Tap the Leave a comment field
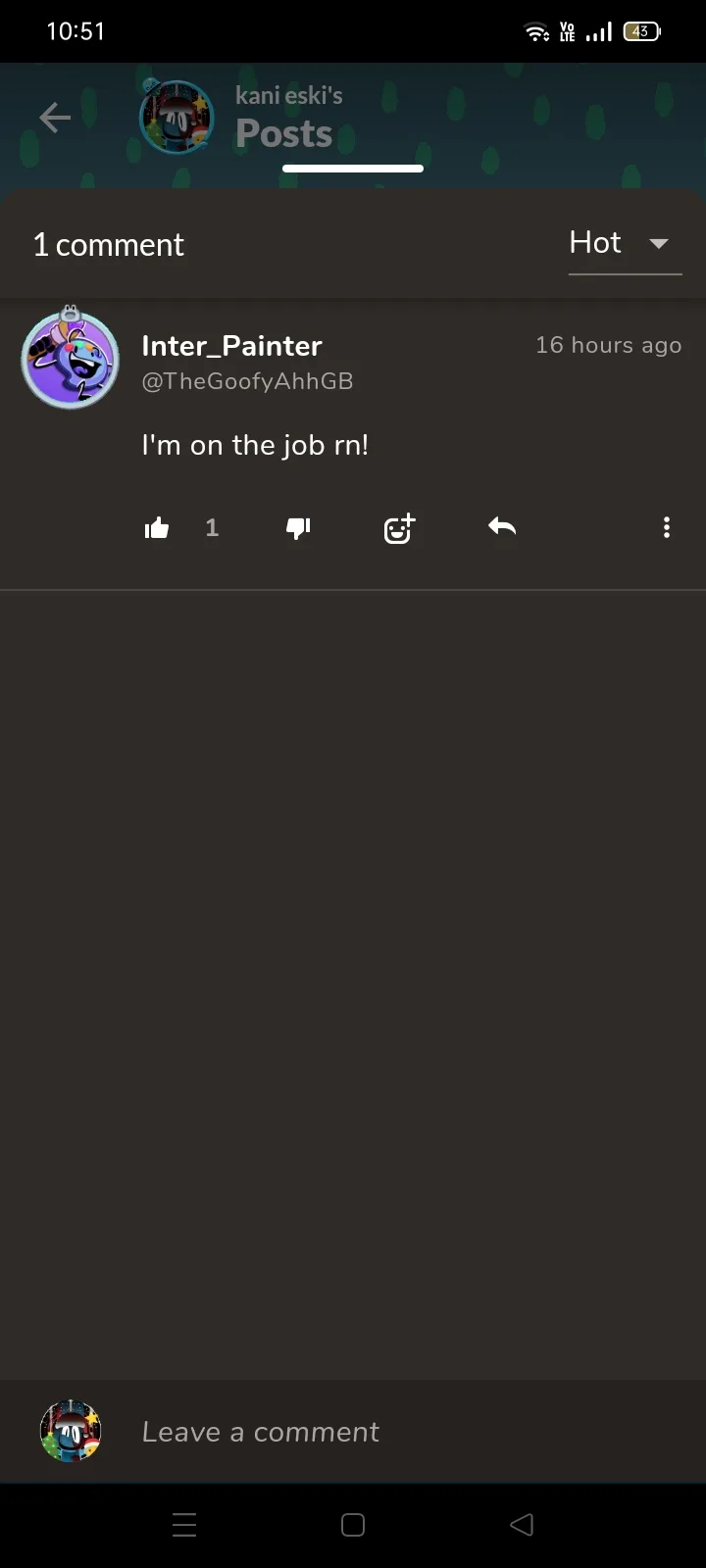Image resolution: width=706 pixels, height=1568 pixels. pos(392,1432)
